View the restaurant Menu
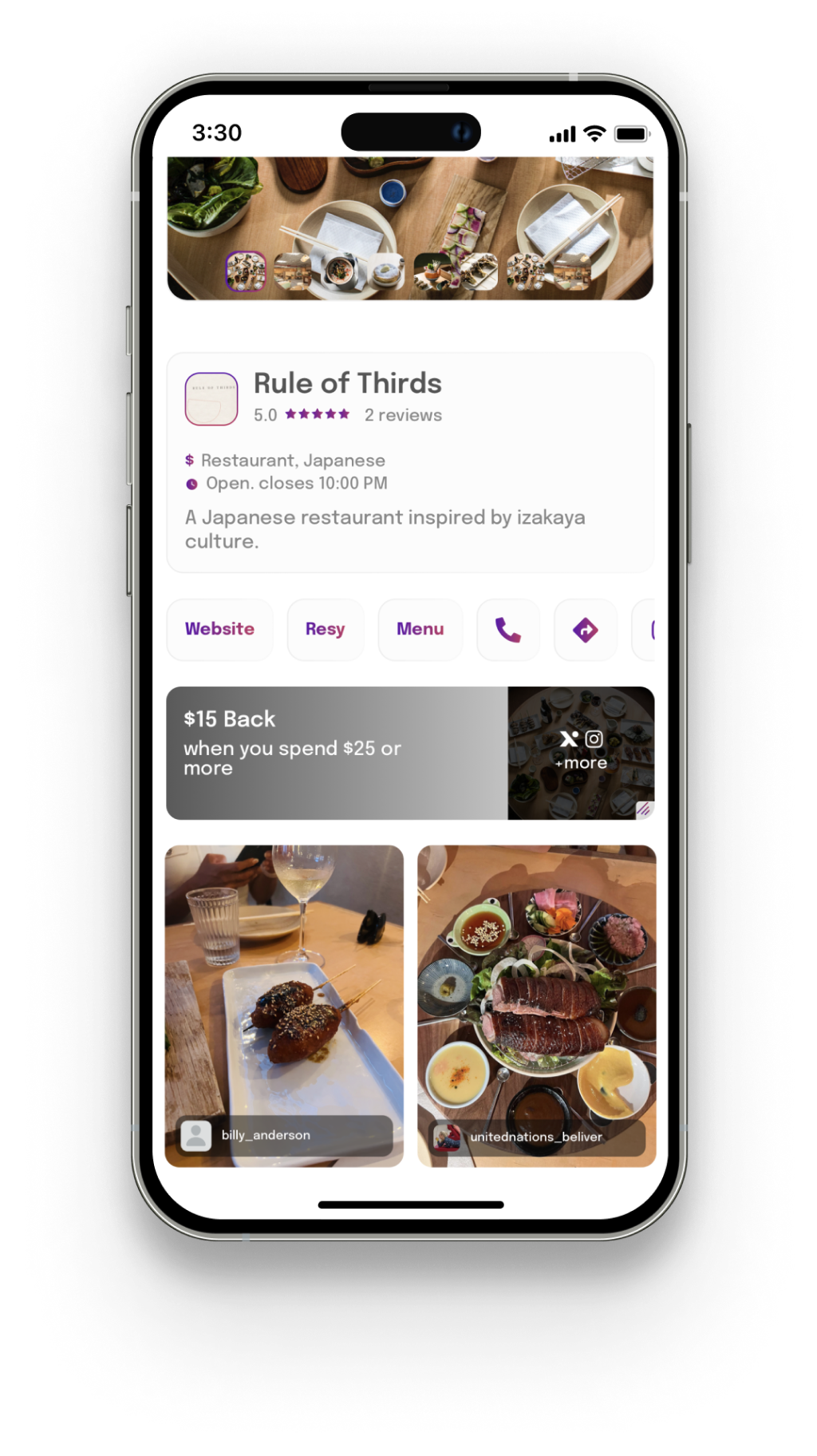The width and height of the screenshot is (817, 1456). 420,629
